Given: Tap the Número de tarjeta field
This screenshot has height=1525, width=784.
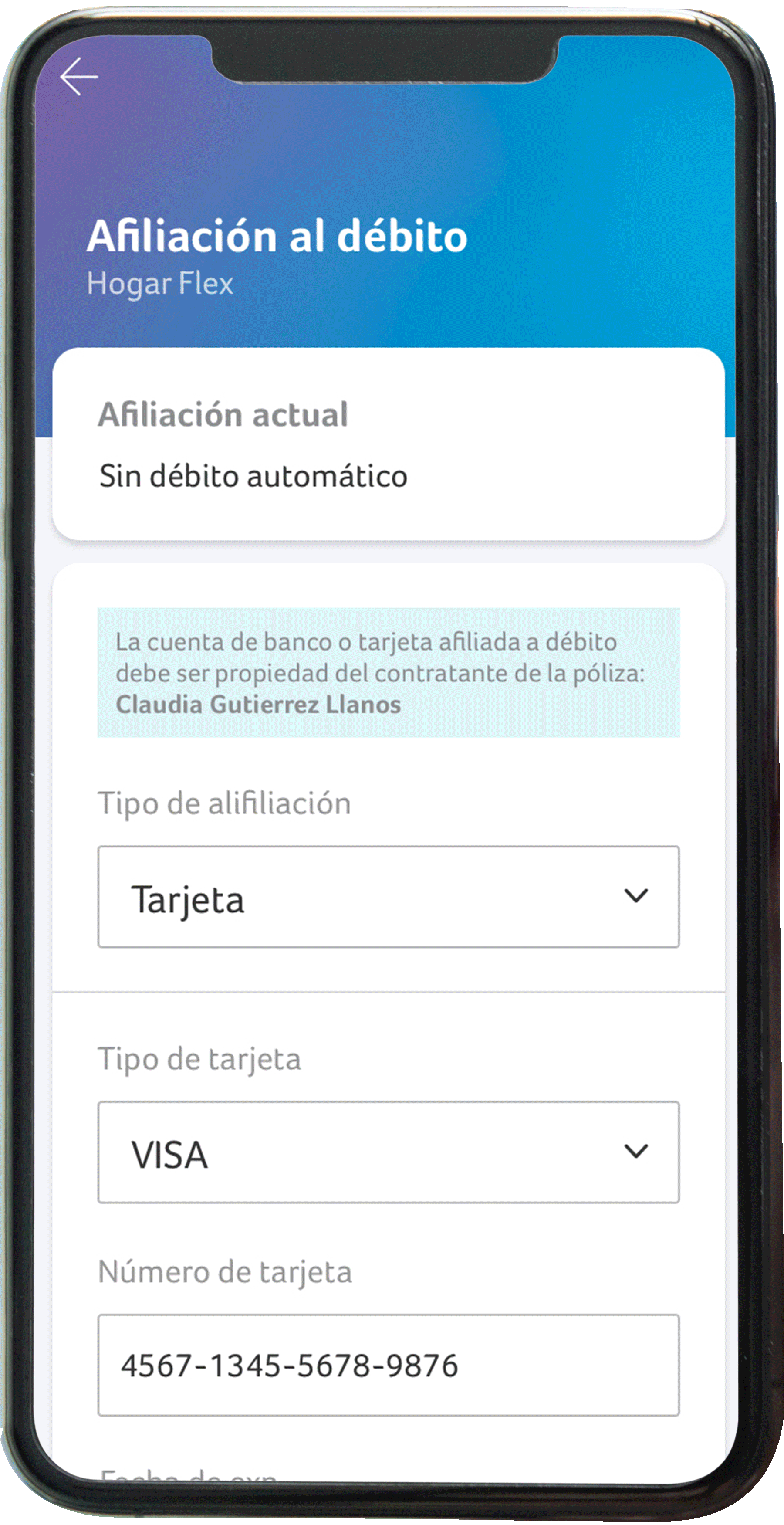Looking at the screenshot, I should tap(388, 1365).
